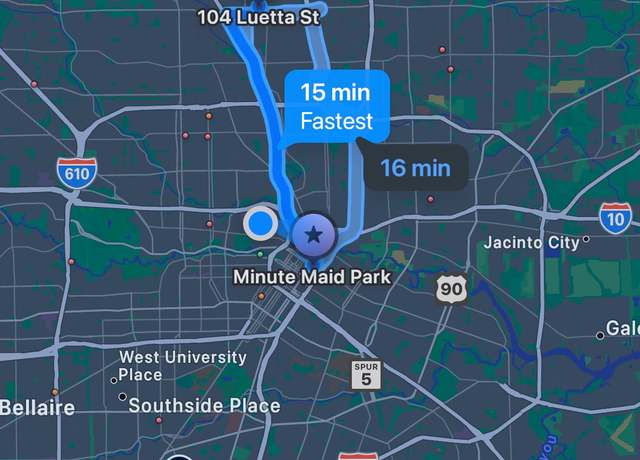Choose the alternate 16 min route

pos(415,167)
